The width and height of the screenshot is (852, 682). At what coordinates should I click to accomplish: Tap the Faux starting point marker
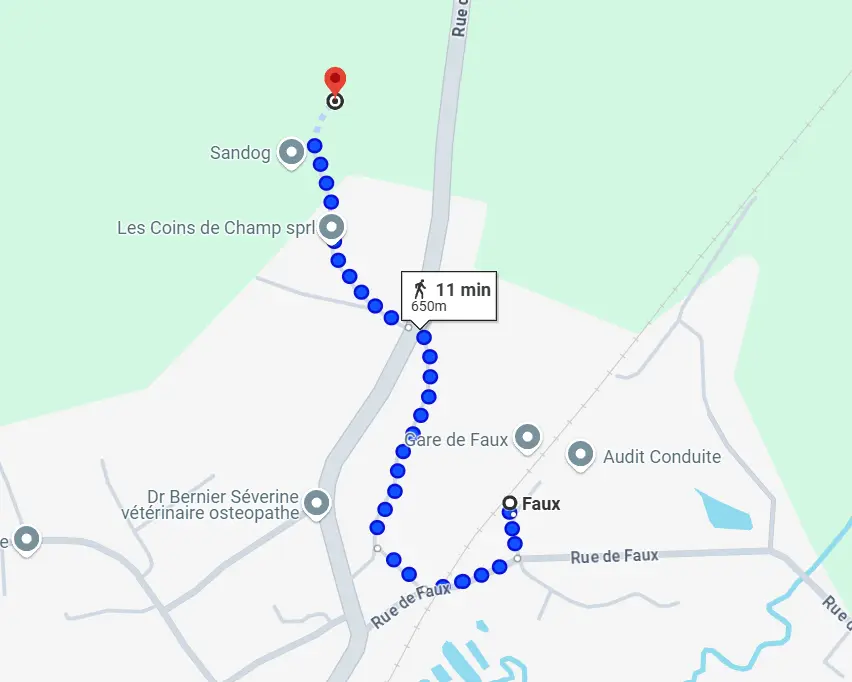coord(510,503)
